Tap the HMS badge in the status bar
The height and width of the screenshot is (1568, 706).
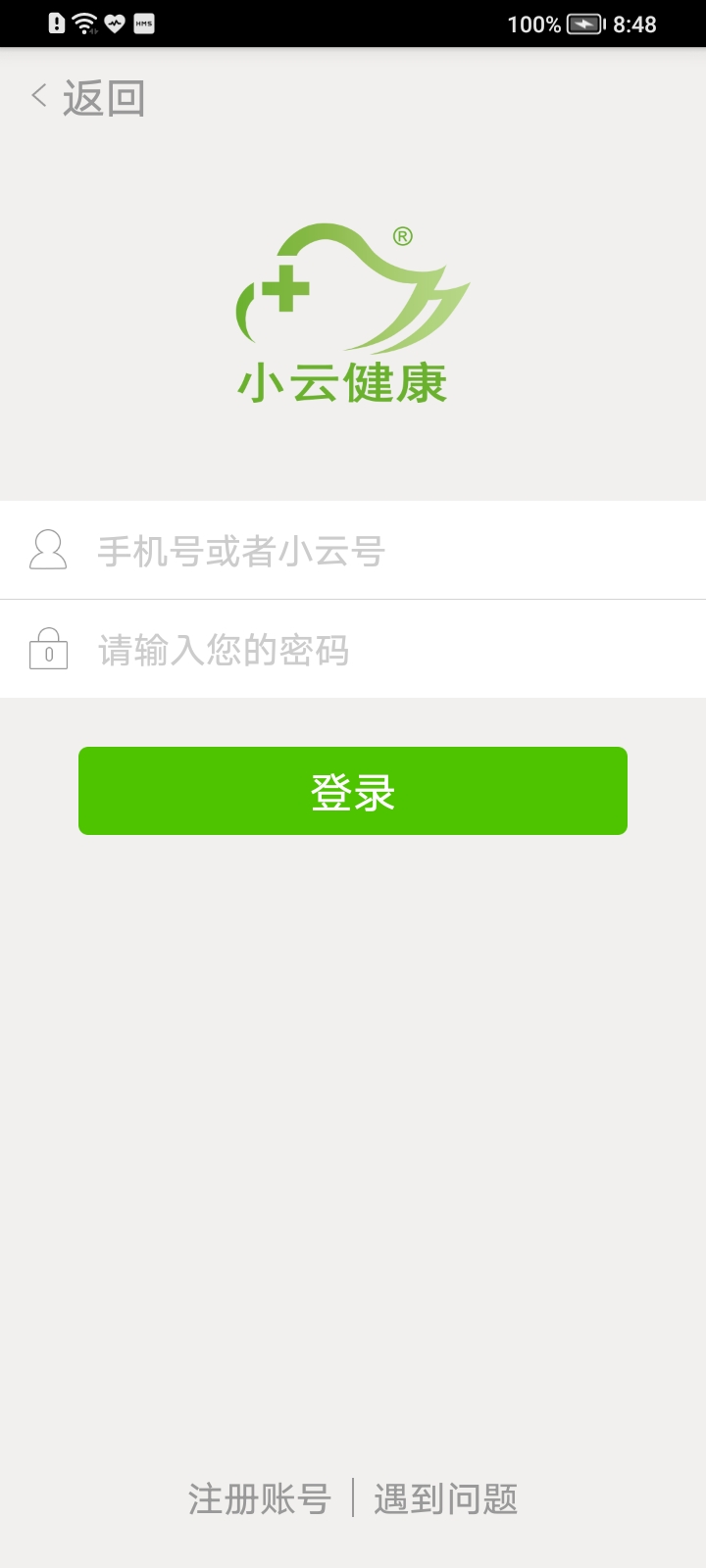pos(145,24)
